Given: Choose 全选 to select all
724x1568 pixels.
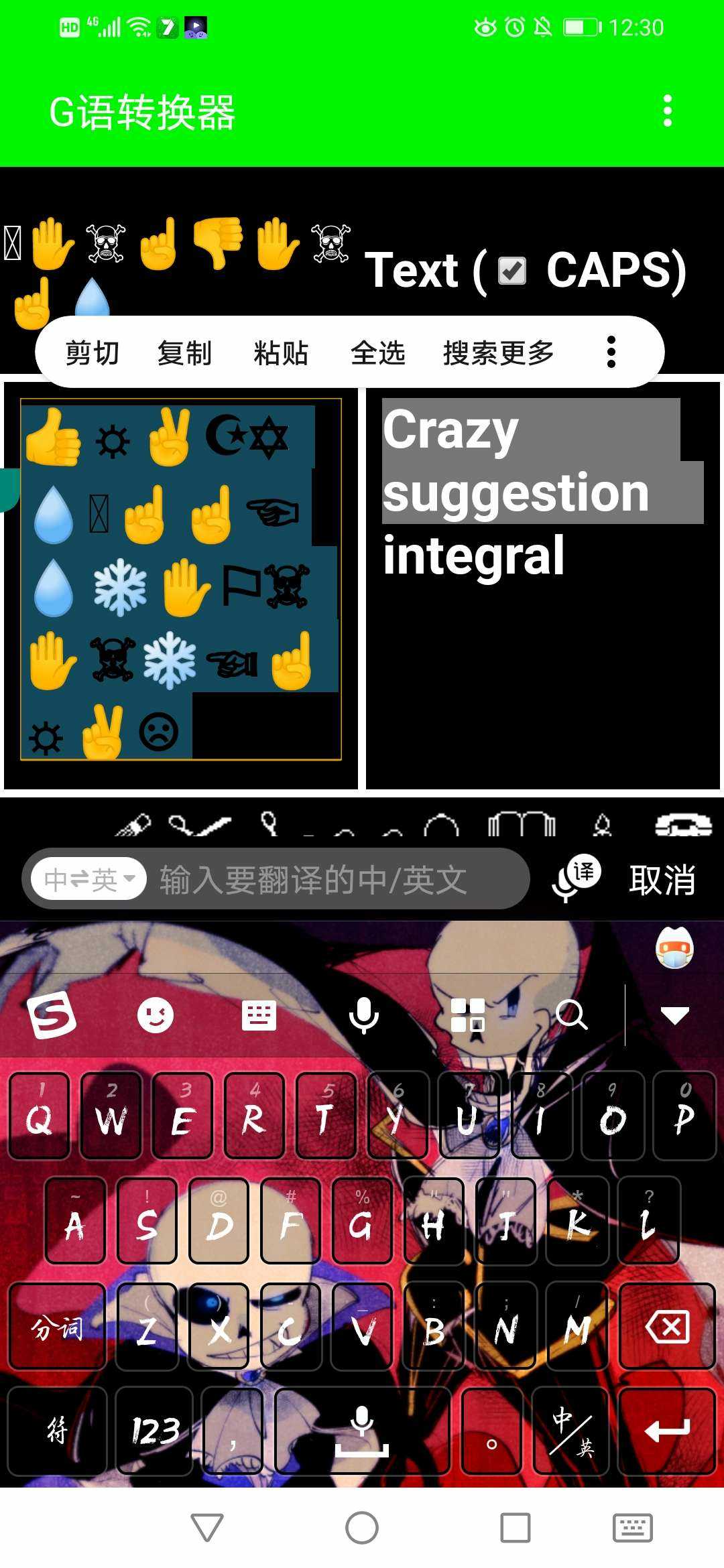Looking at the screenshot, I should pyautogui.click(x=377, y=352).
